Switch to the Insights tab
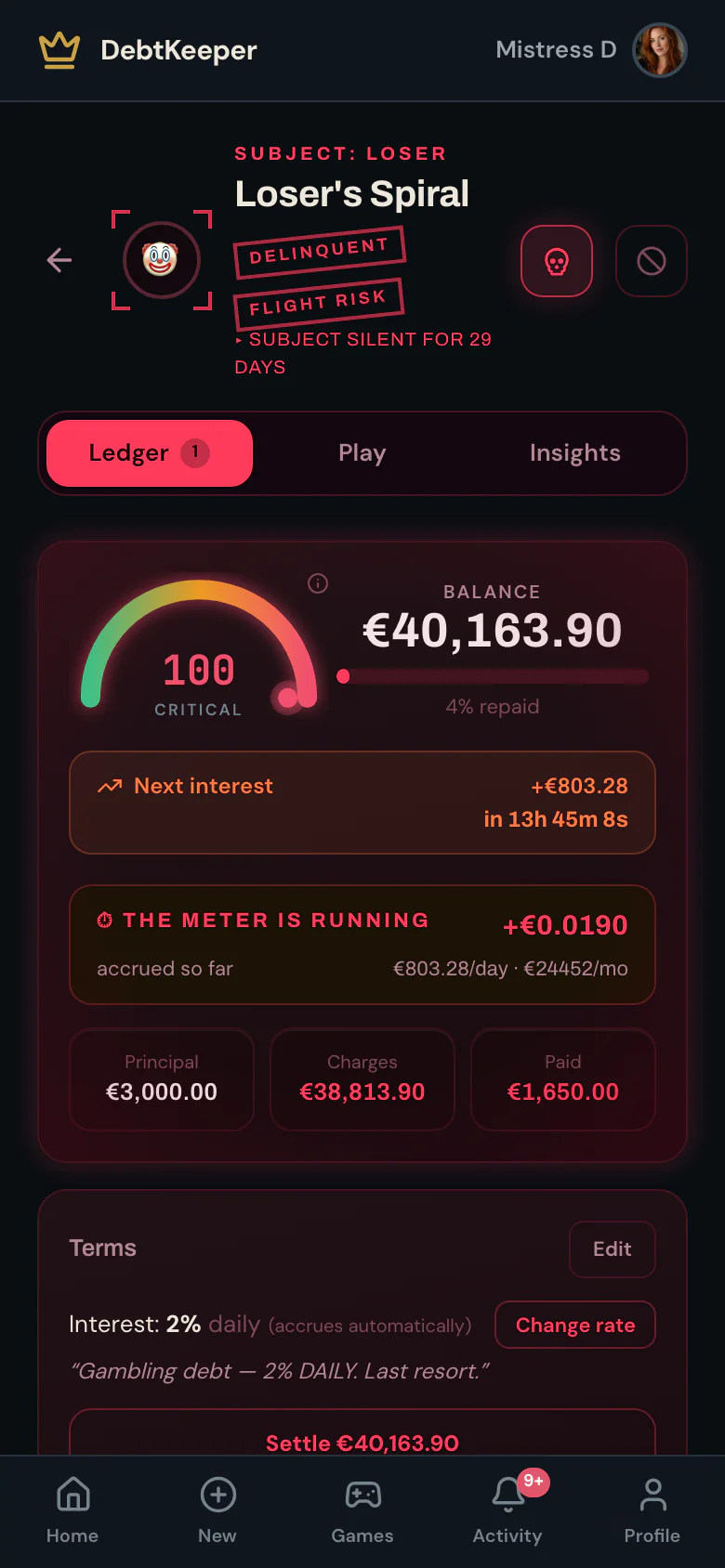The height and width of the screenshot is (1568, 725). 574,453
